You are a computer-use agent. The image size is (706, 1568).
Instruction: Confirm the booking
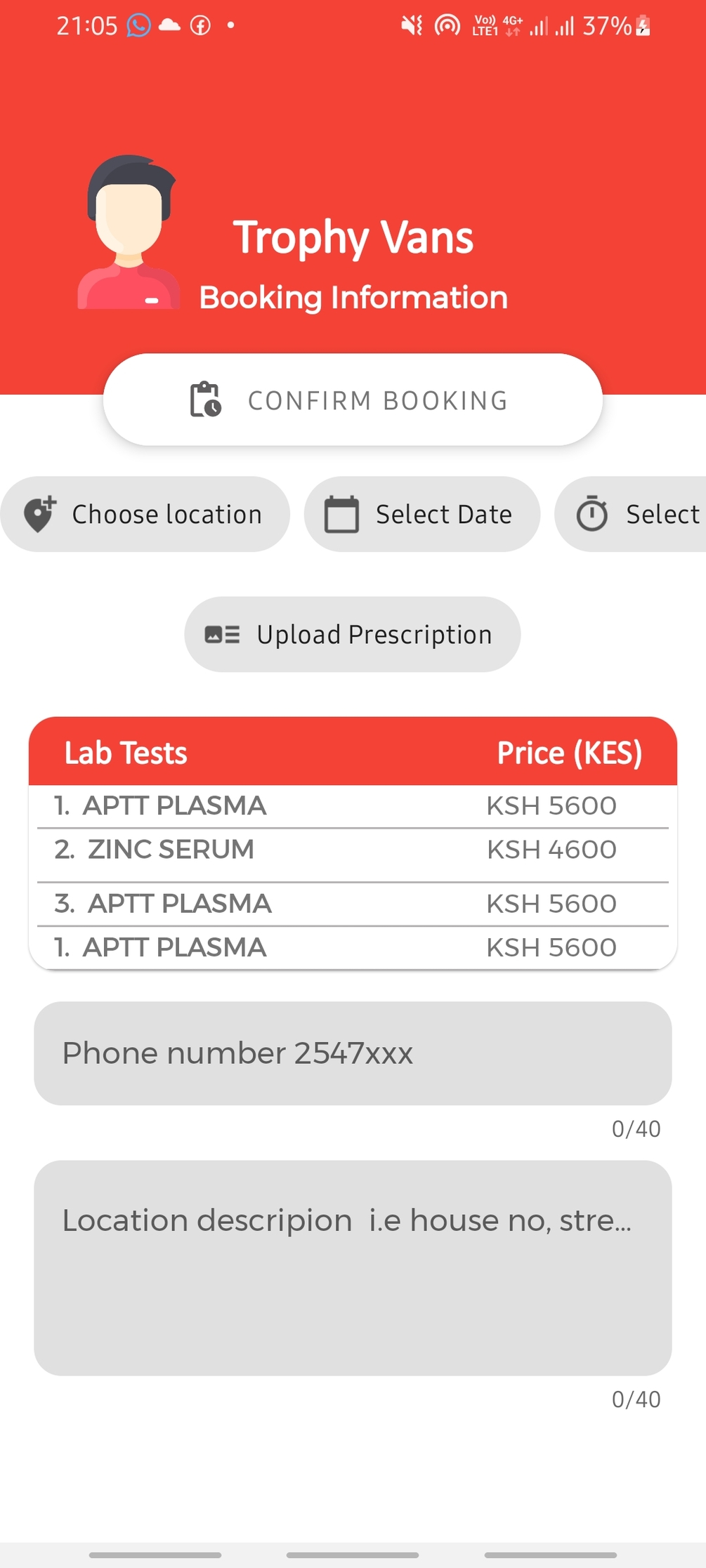353,400
